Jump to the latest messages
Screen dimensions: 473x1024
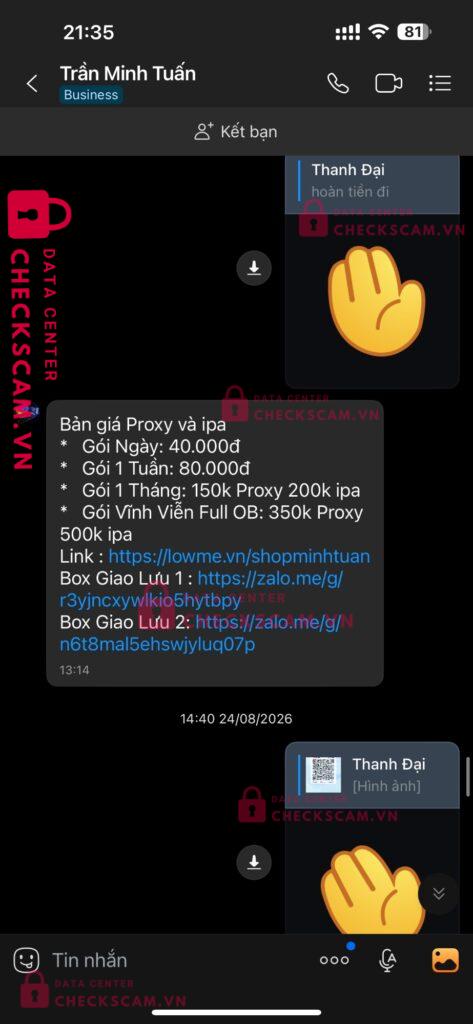click(439, 893)
